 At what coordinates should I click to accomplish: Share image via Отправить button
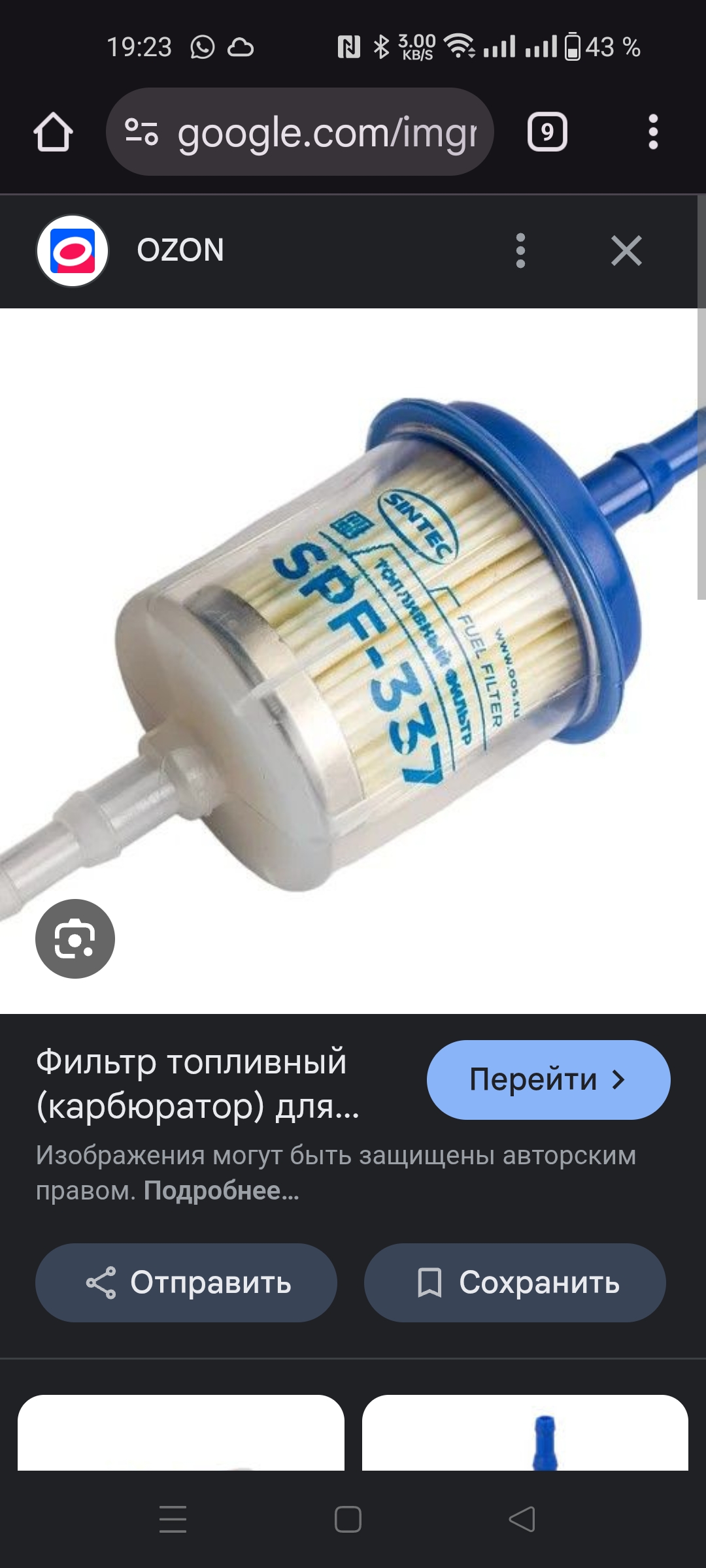[186, 1282]
